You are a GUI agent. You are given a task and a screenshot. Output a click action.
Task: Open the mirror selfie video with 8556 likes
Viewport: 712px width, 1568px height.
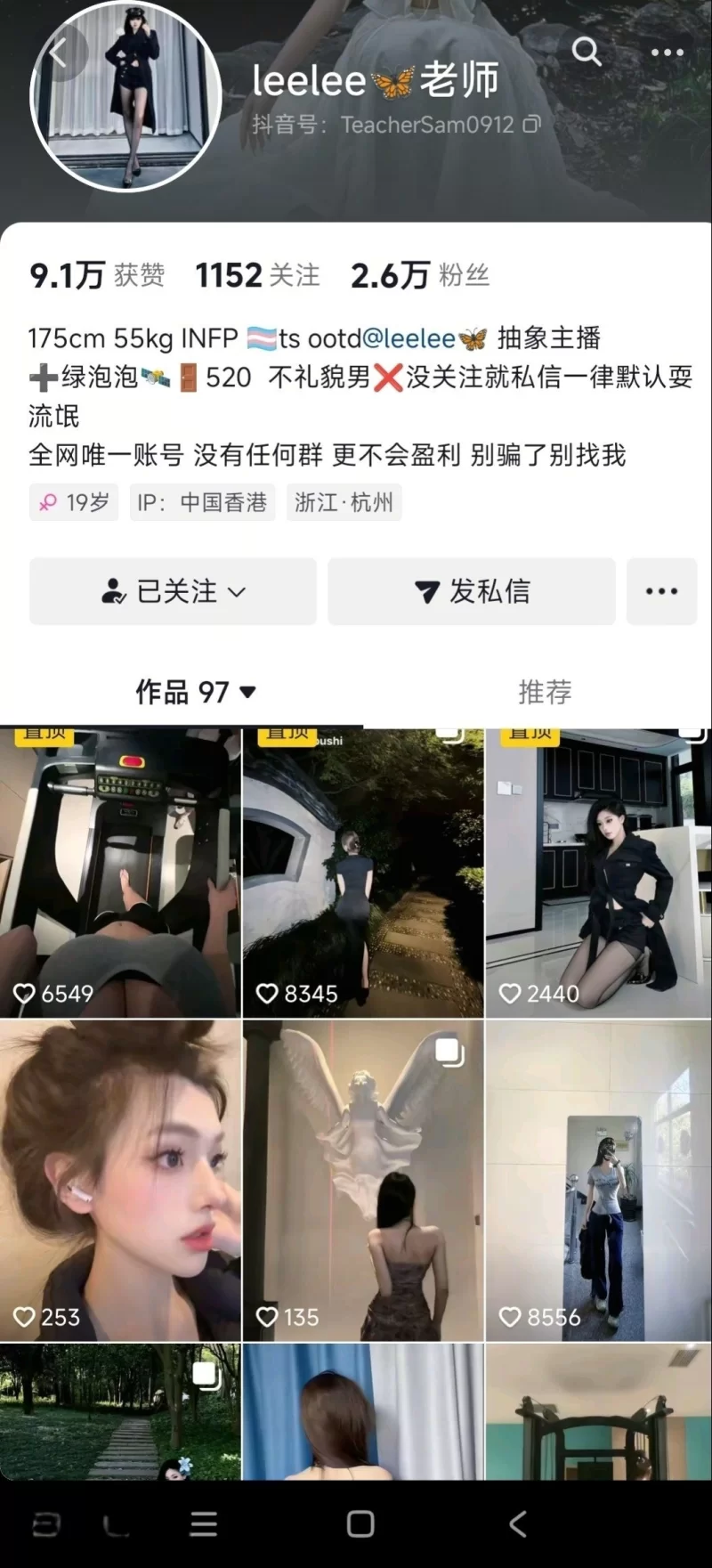point(598,1180)
